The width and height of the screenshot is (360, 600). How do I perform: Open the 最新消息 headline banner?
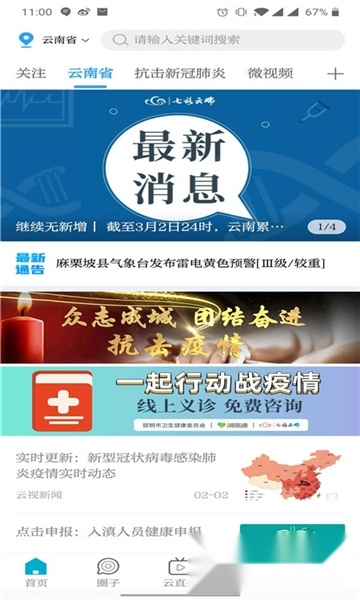(180, 165)
